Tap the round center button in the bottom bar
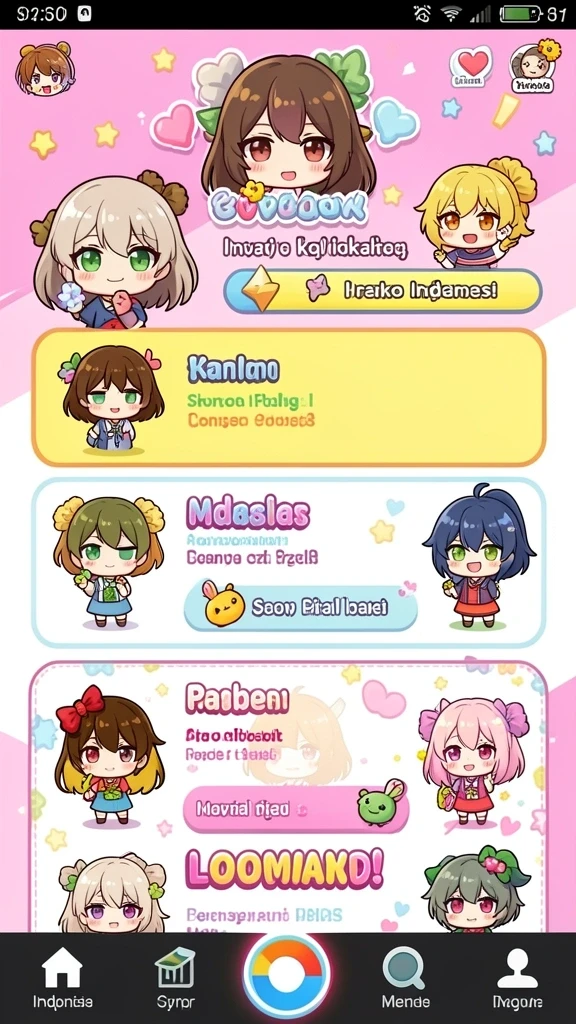 (287, 975)
